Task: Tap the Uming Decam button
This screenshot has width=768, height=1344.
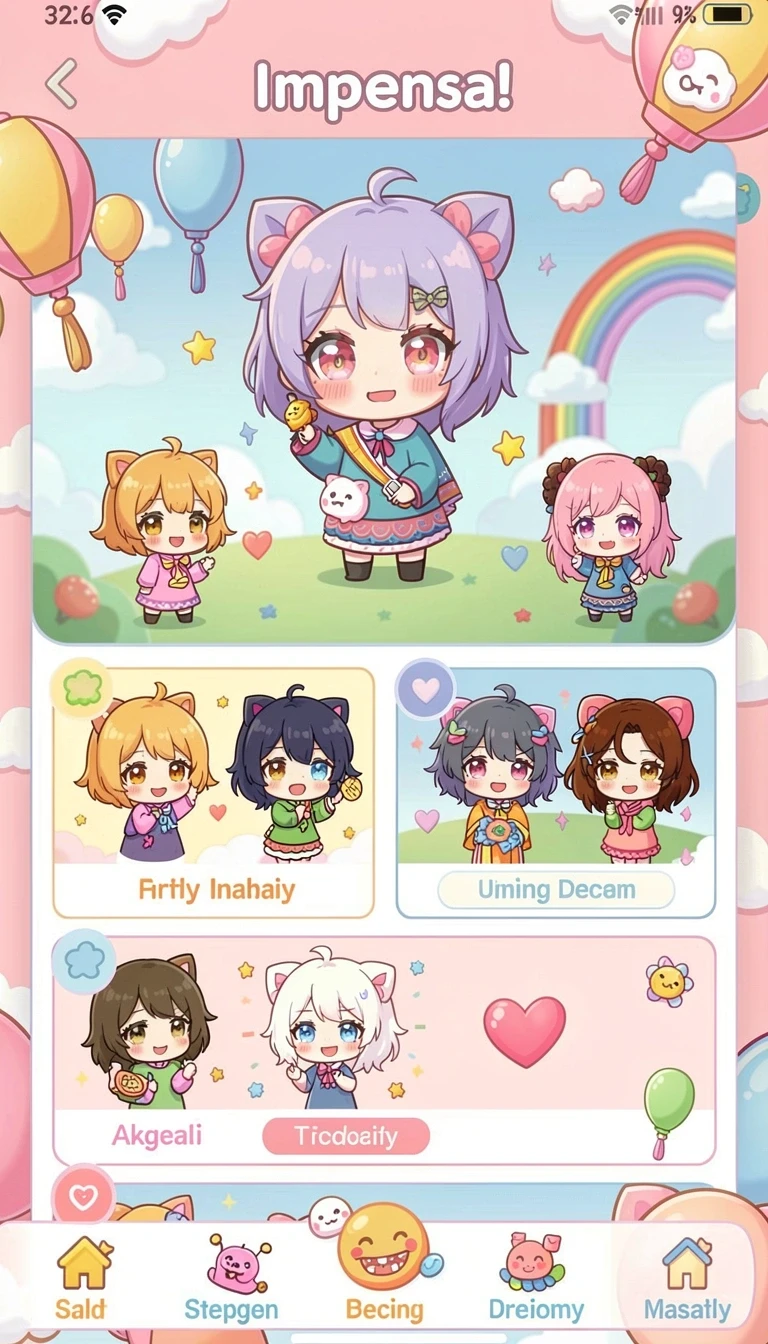Action: click(556, 890)
